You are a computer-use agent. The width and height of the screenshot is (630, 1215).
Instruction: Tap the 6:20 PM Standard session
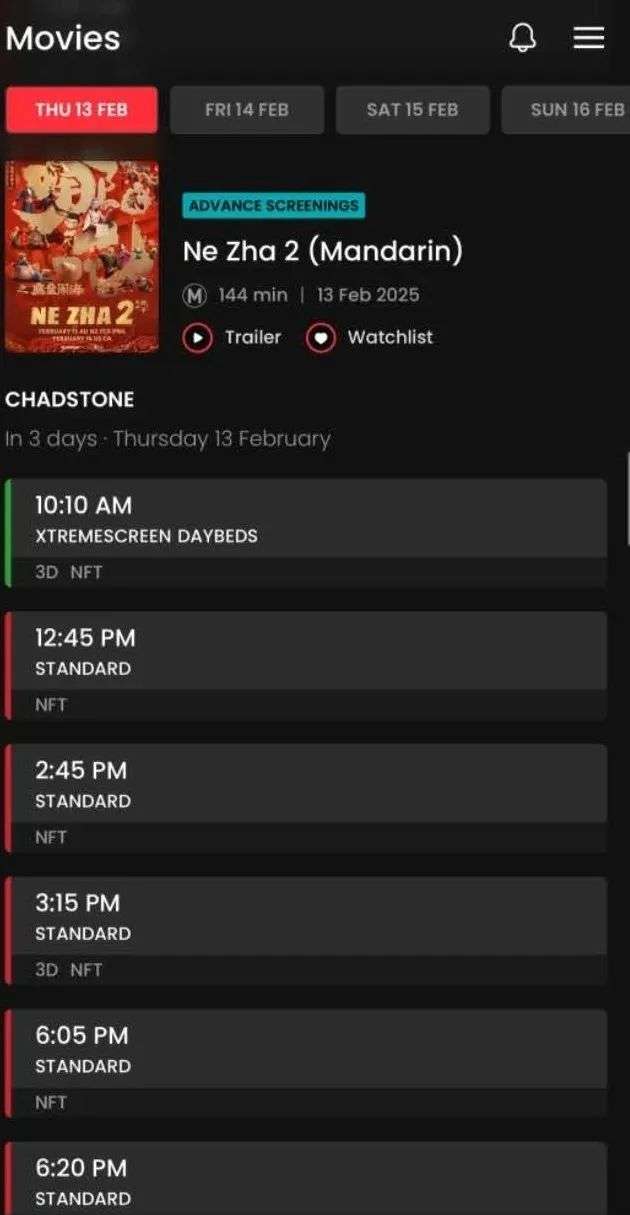[x=305, y=1180]
